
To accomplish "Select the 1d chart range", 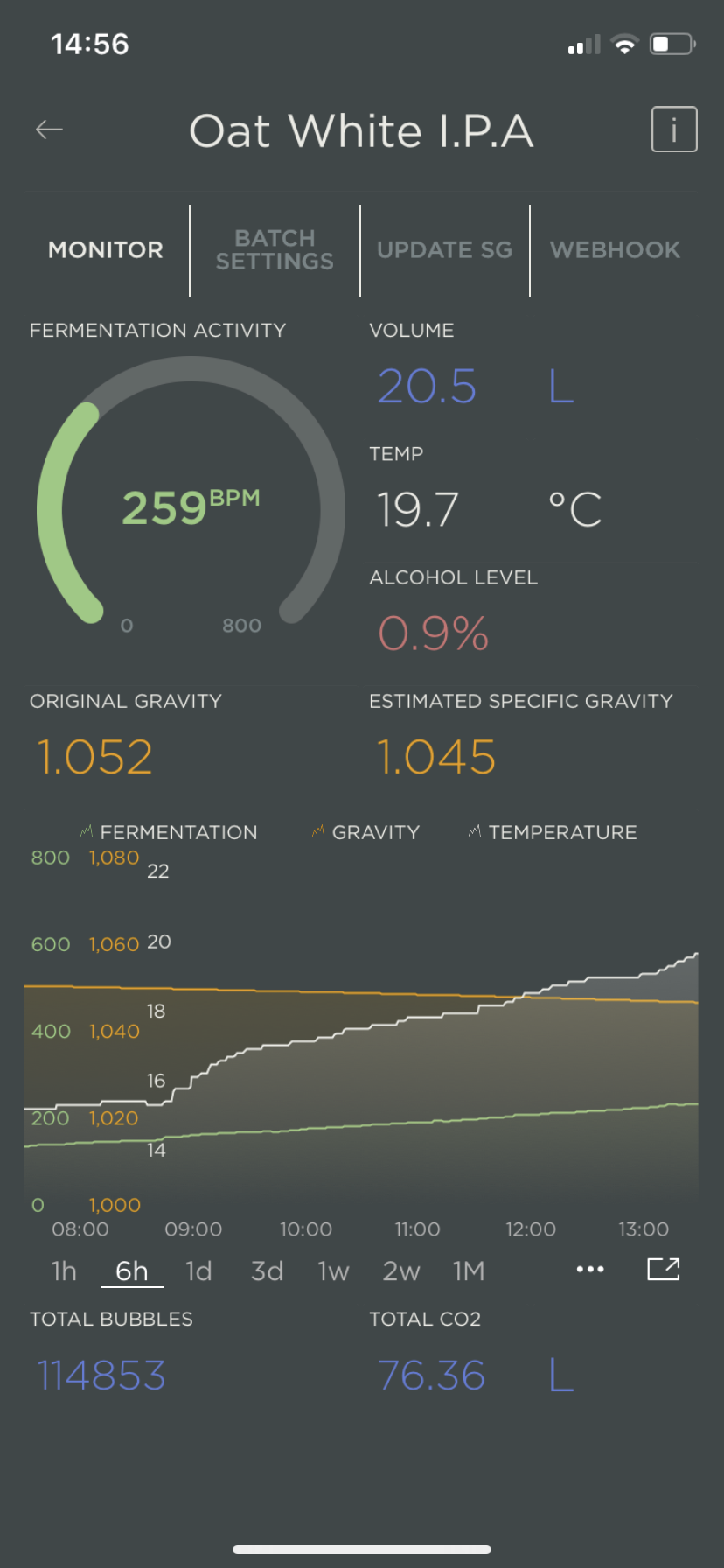I will click(x=199, y=1270).
